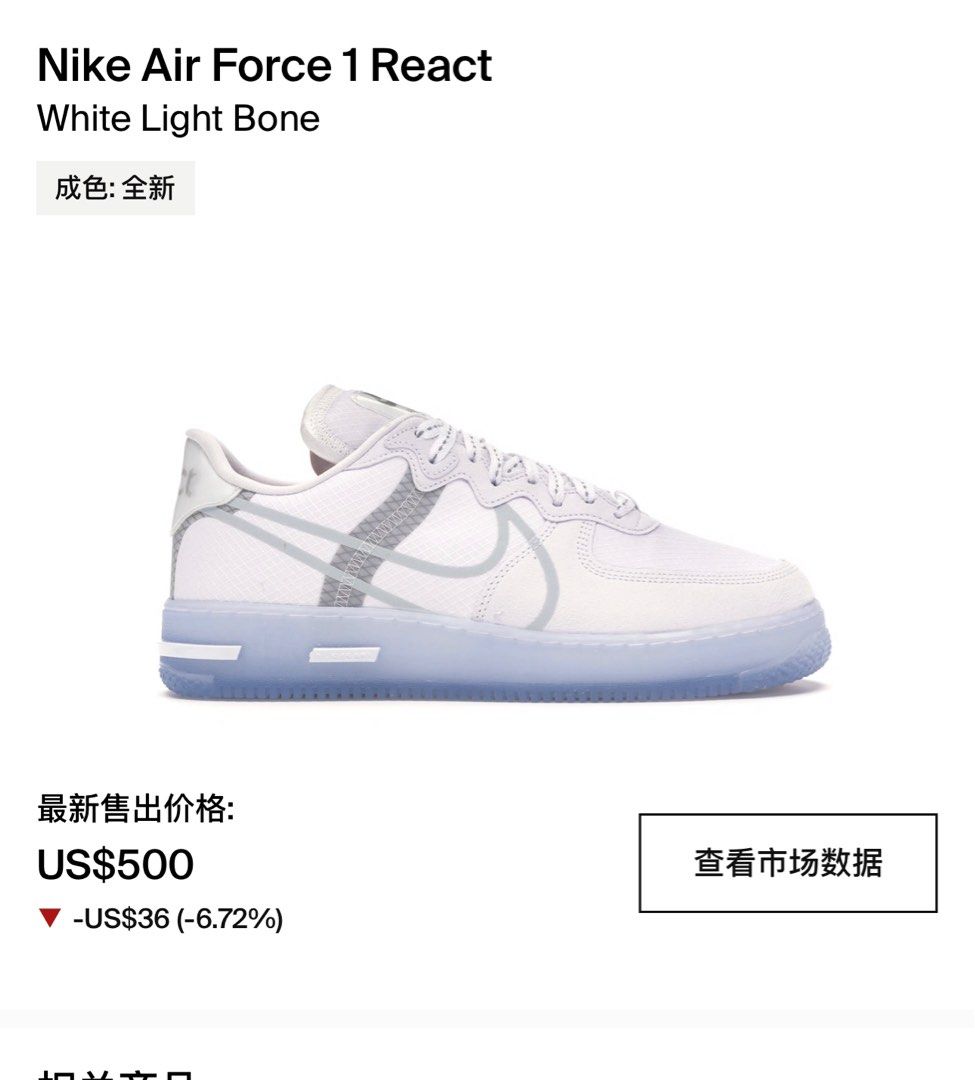Open 查看市场数据 market data

788,863
